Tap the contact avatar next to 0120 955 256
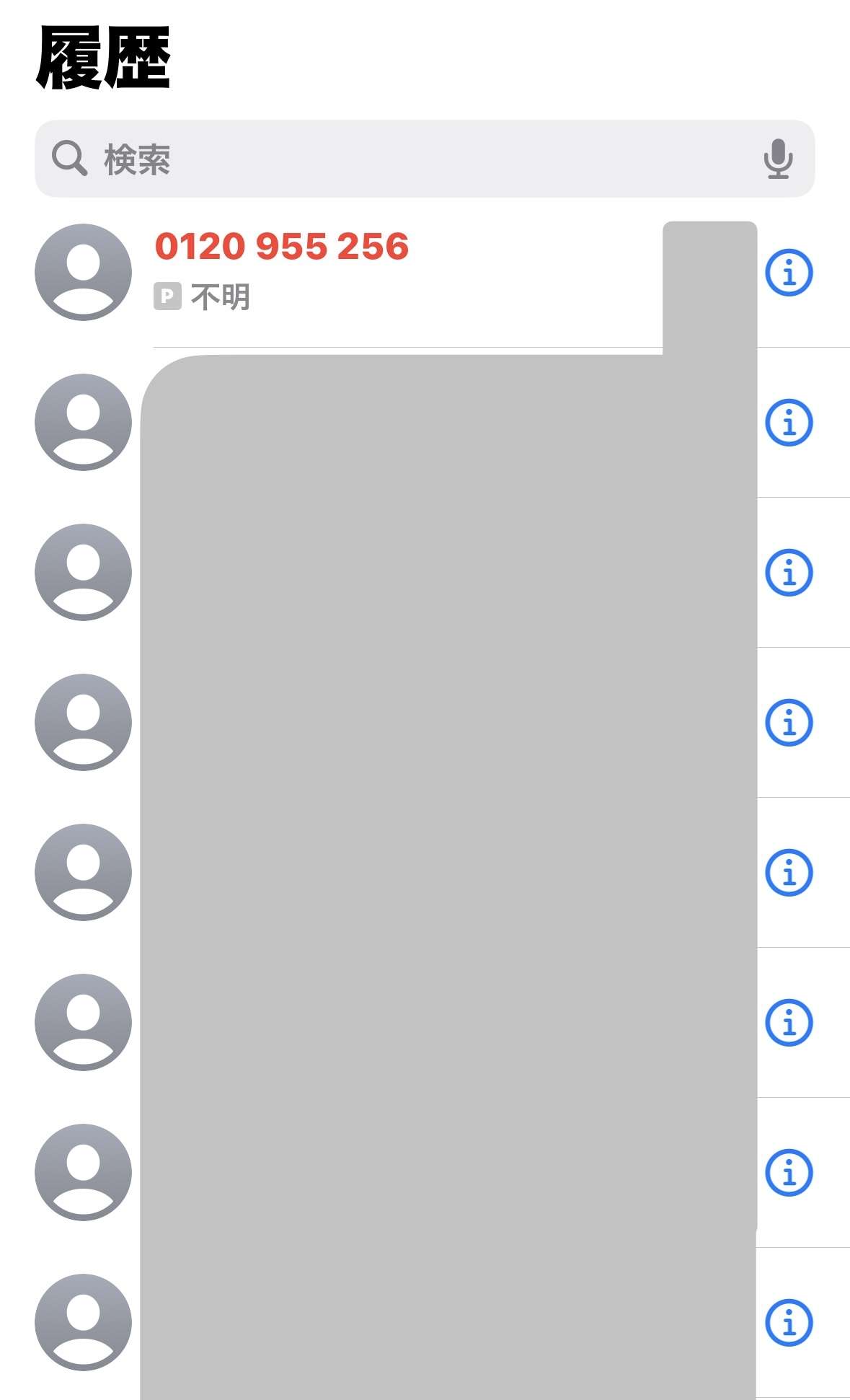 coord(82,273)
